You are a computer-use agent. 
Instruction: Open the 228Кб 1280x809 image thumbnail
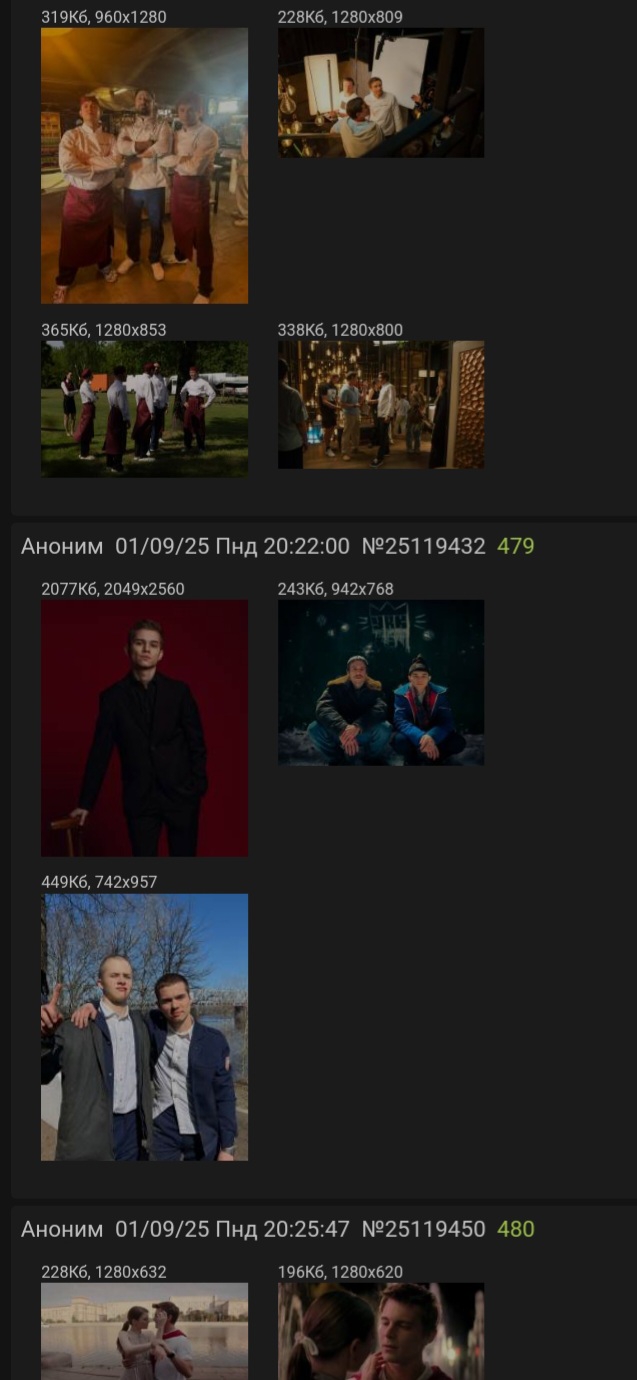pos(381,93)
